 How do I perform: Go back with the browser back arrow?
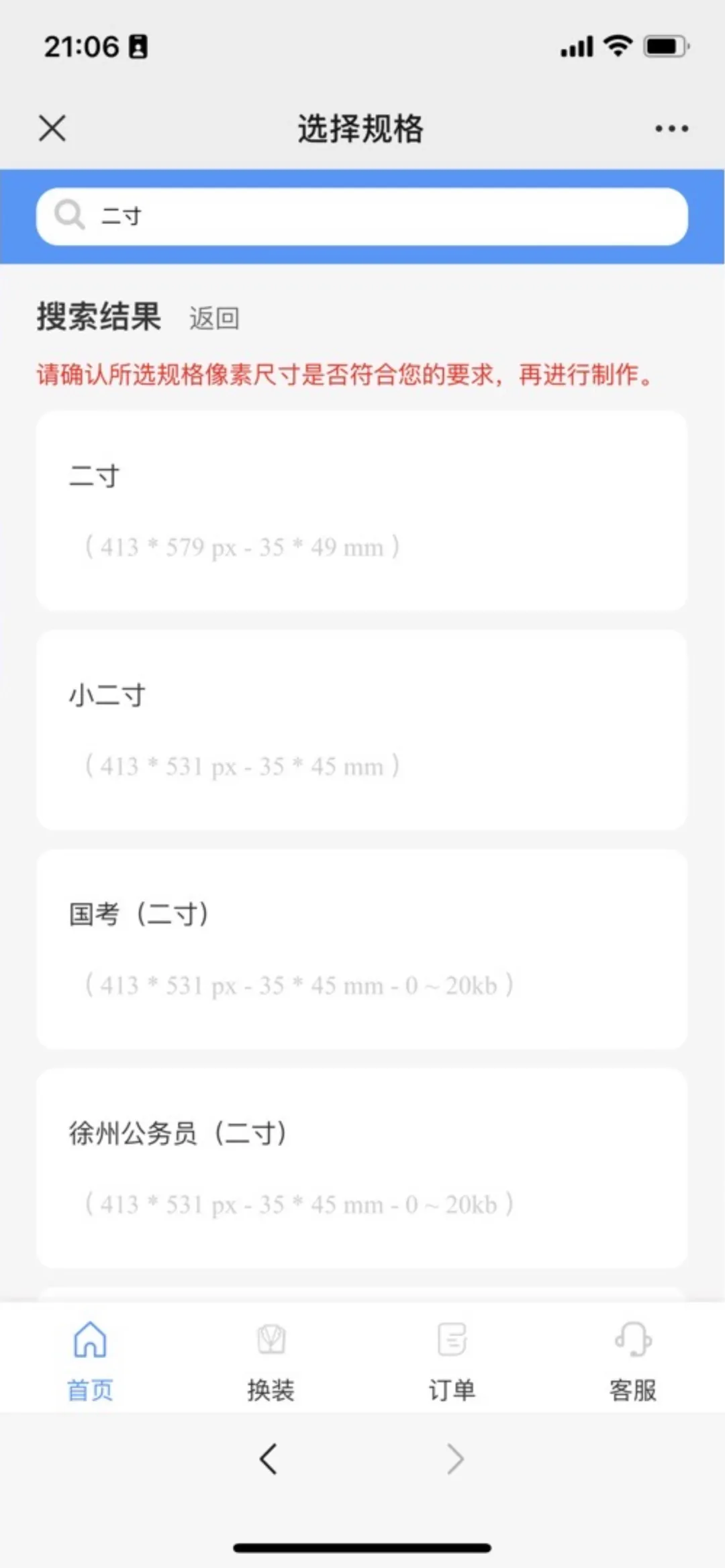(x=269, y=1459)
